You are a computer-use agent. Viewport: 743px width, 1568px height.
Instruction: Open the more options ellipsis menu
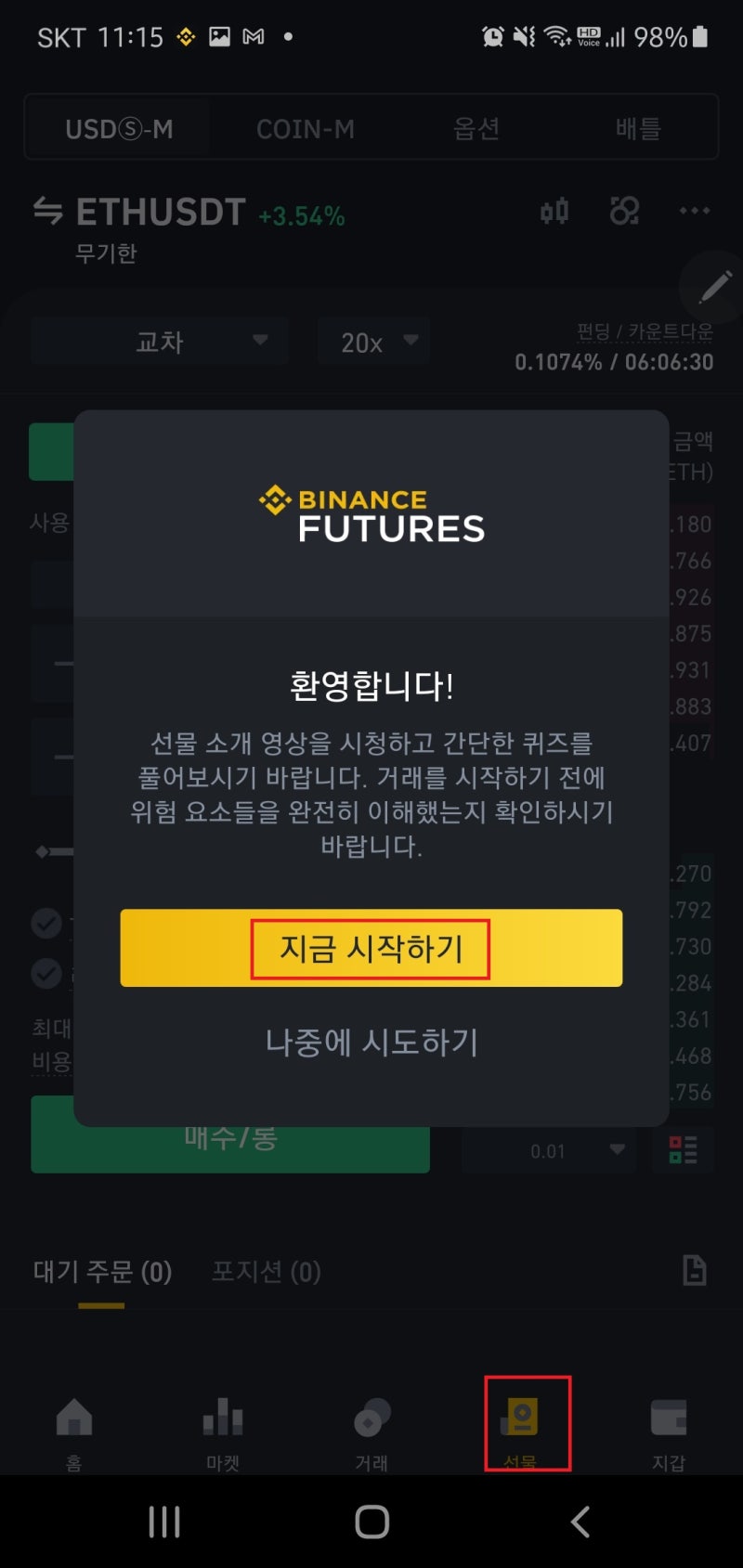tap(694, 212)
